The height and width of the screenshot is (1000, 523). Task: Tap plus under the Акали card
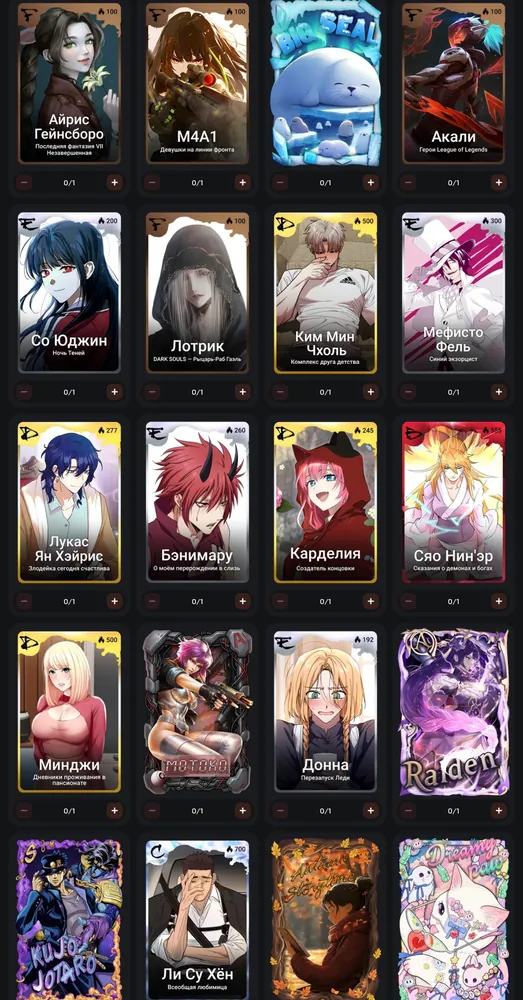(499, 183)
